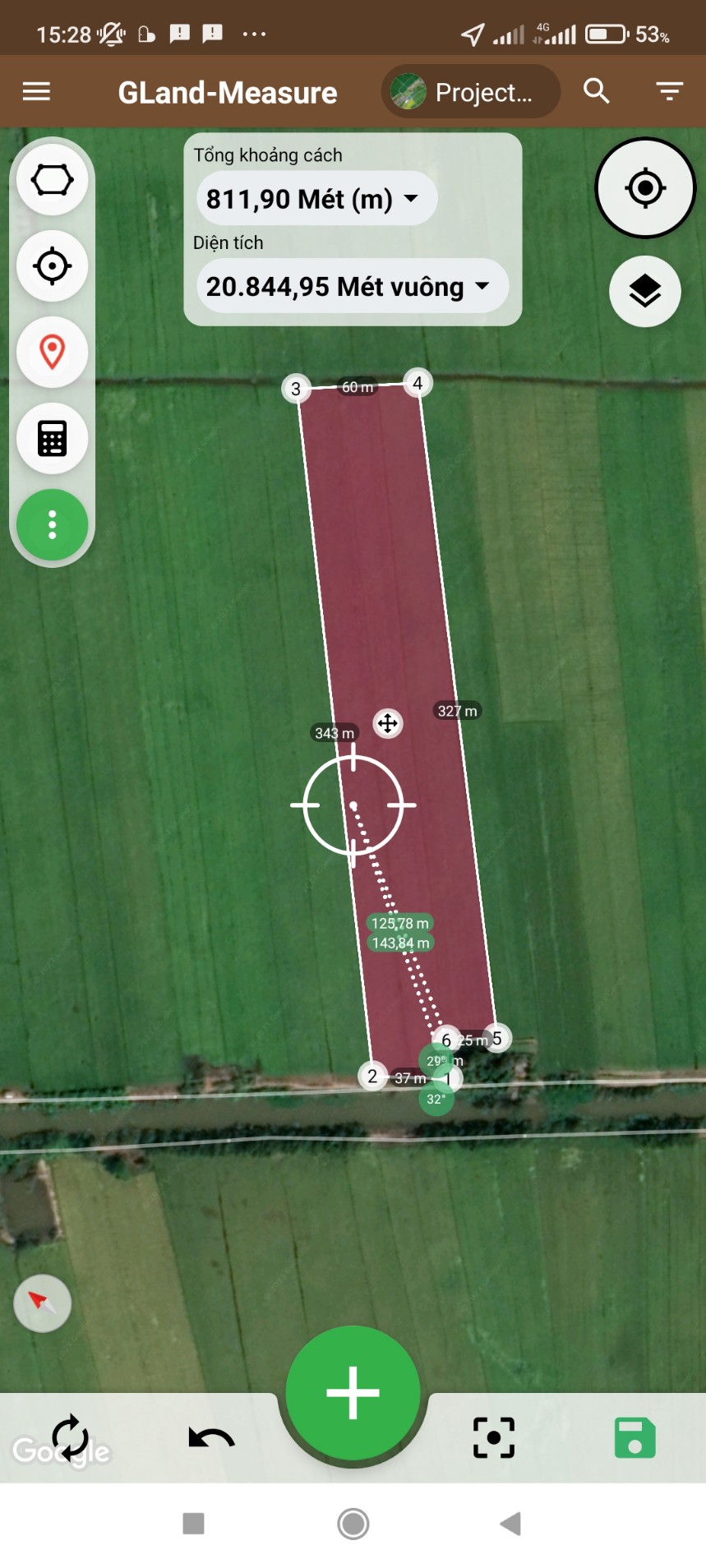The height and width of the screenshot is (1568, 706).
Task: Change the distance unit Mét (m) dropdown
Action: [x=316, y=199]
